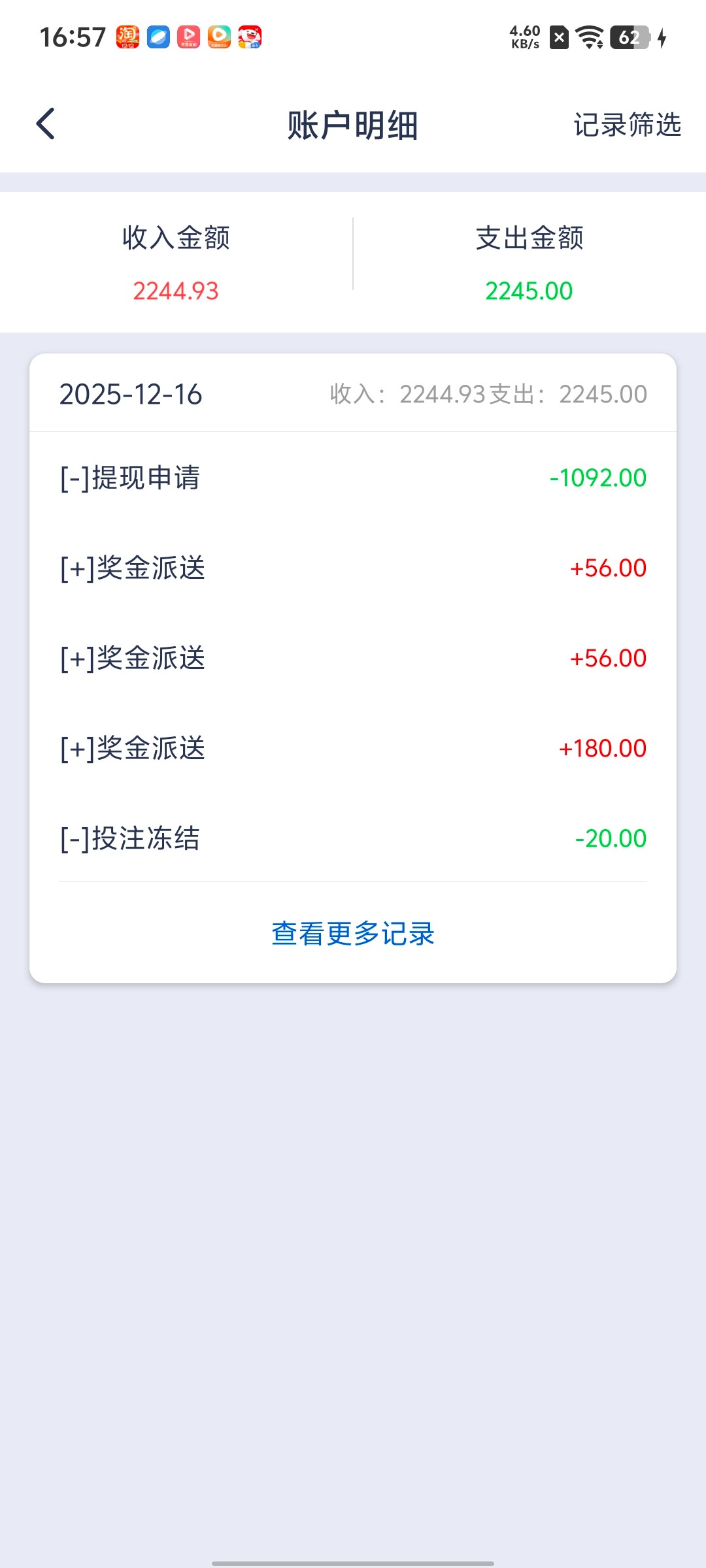The image size is (706, 1568).
Task: Tap the blue browser notification icon
Action: [157, 38]
